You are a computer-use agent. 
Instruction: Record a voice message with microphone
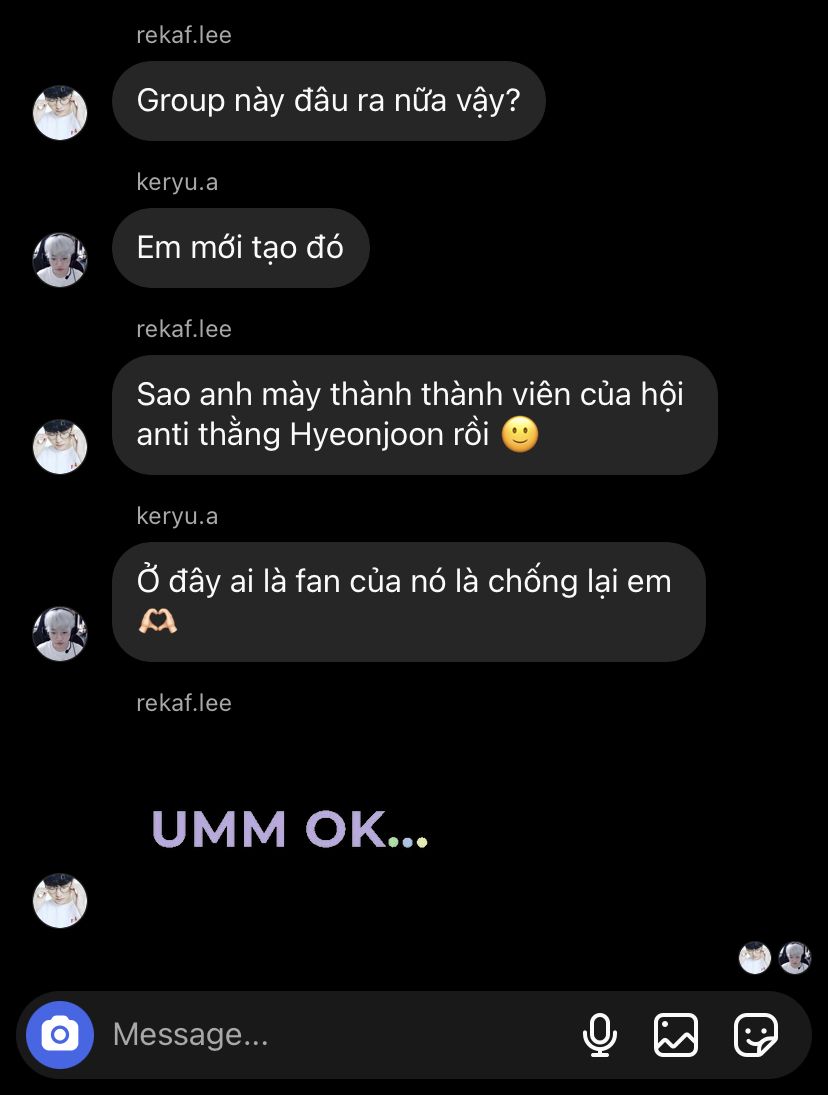(x=599, y=1034)
